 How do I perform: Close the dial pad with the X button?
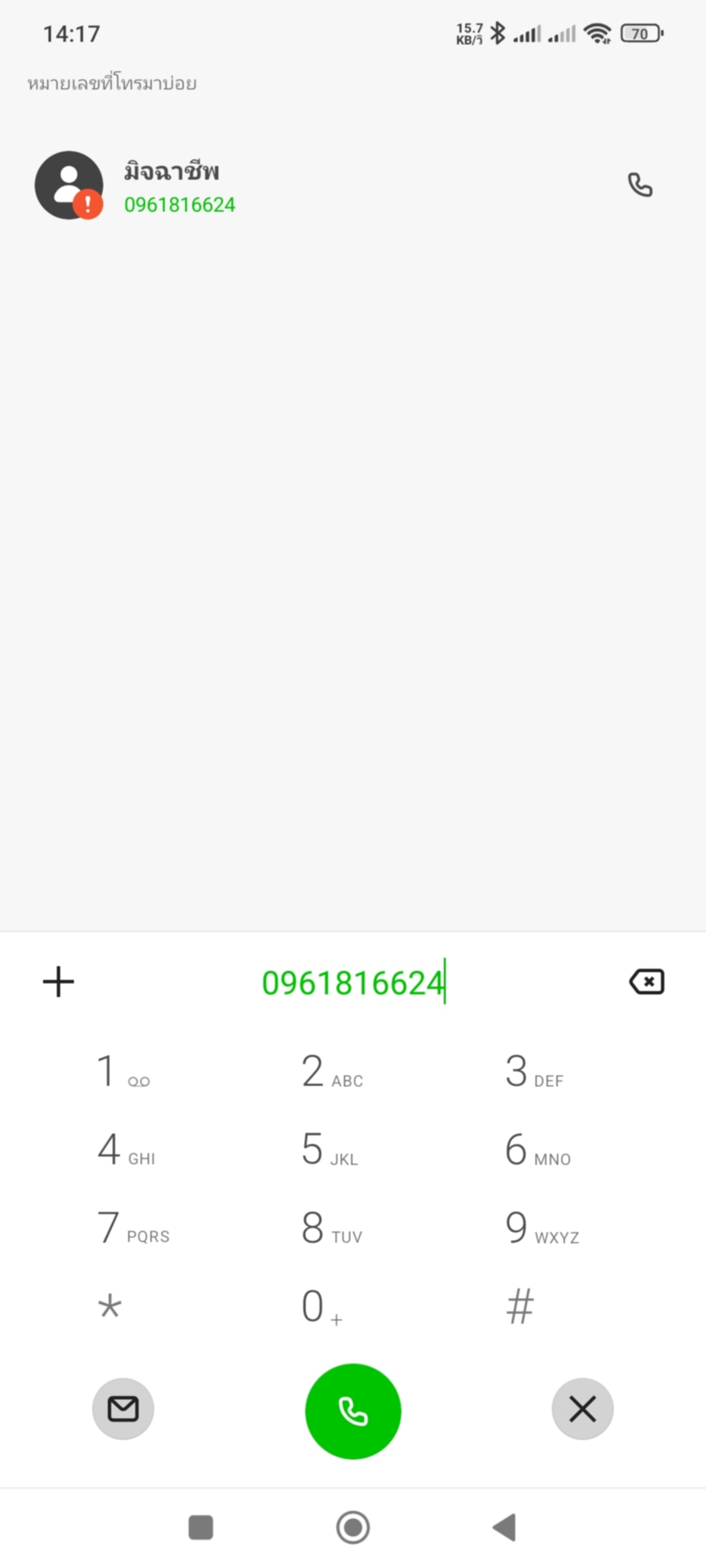pos(582,1409)
